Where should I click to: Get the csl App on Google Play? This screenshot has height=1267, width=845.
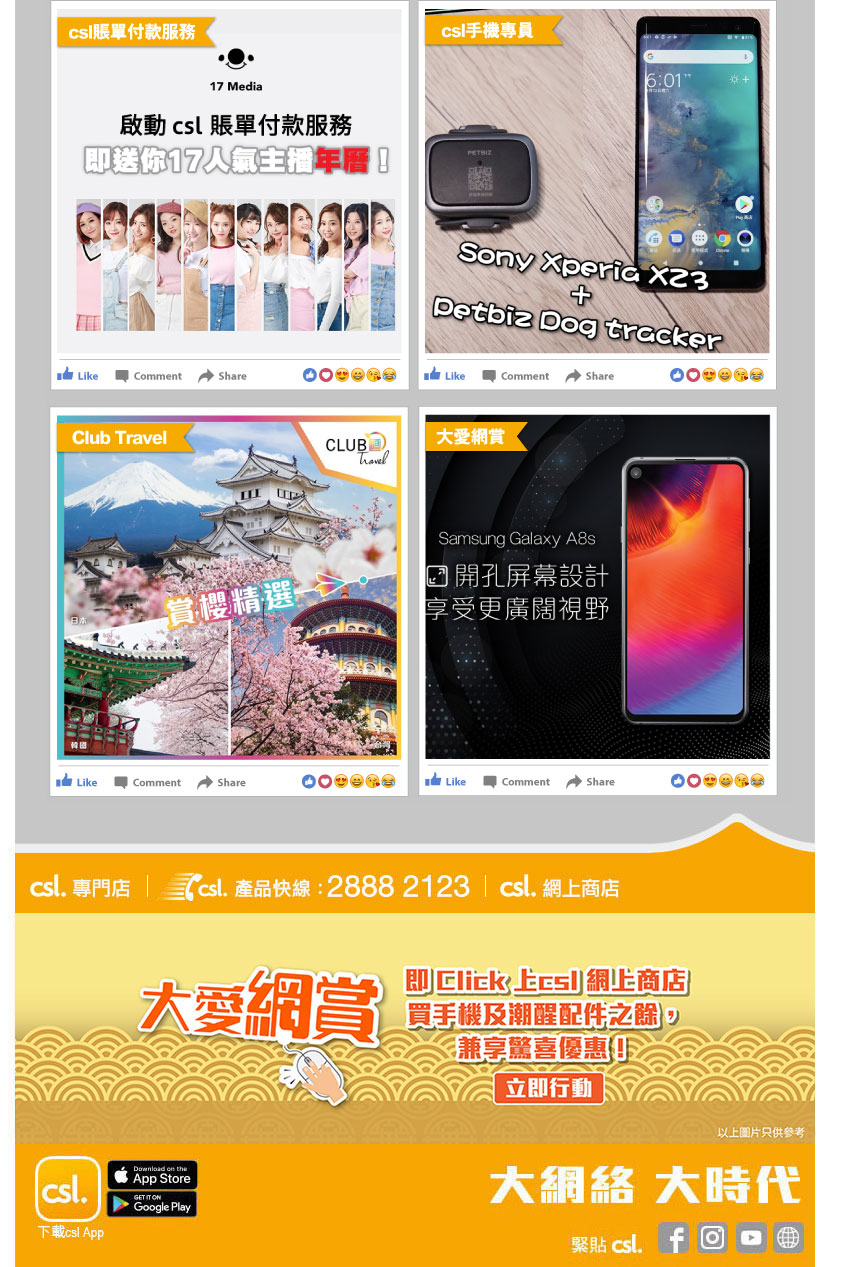tap(152, 1204)
